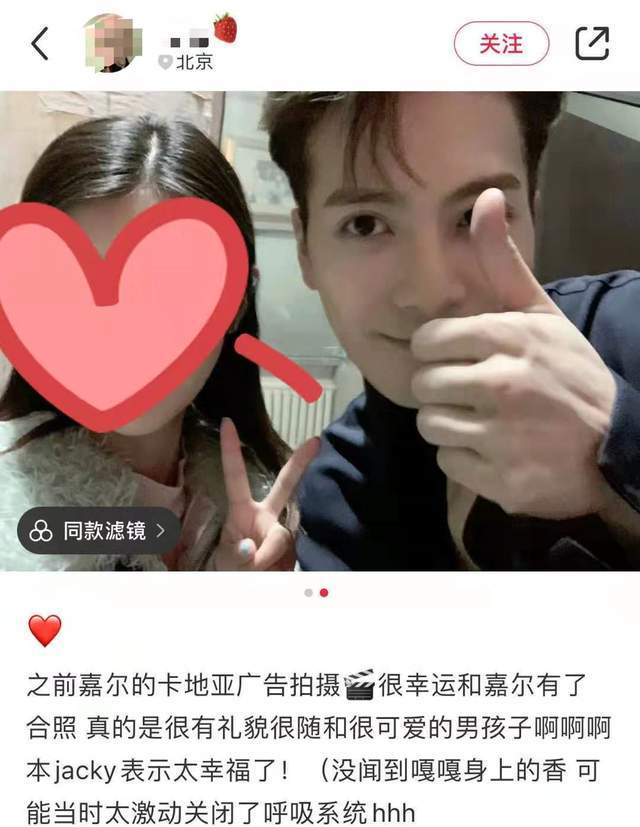Use the same filter via 同款滤镜

tap(98, 531)
